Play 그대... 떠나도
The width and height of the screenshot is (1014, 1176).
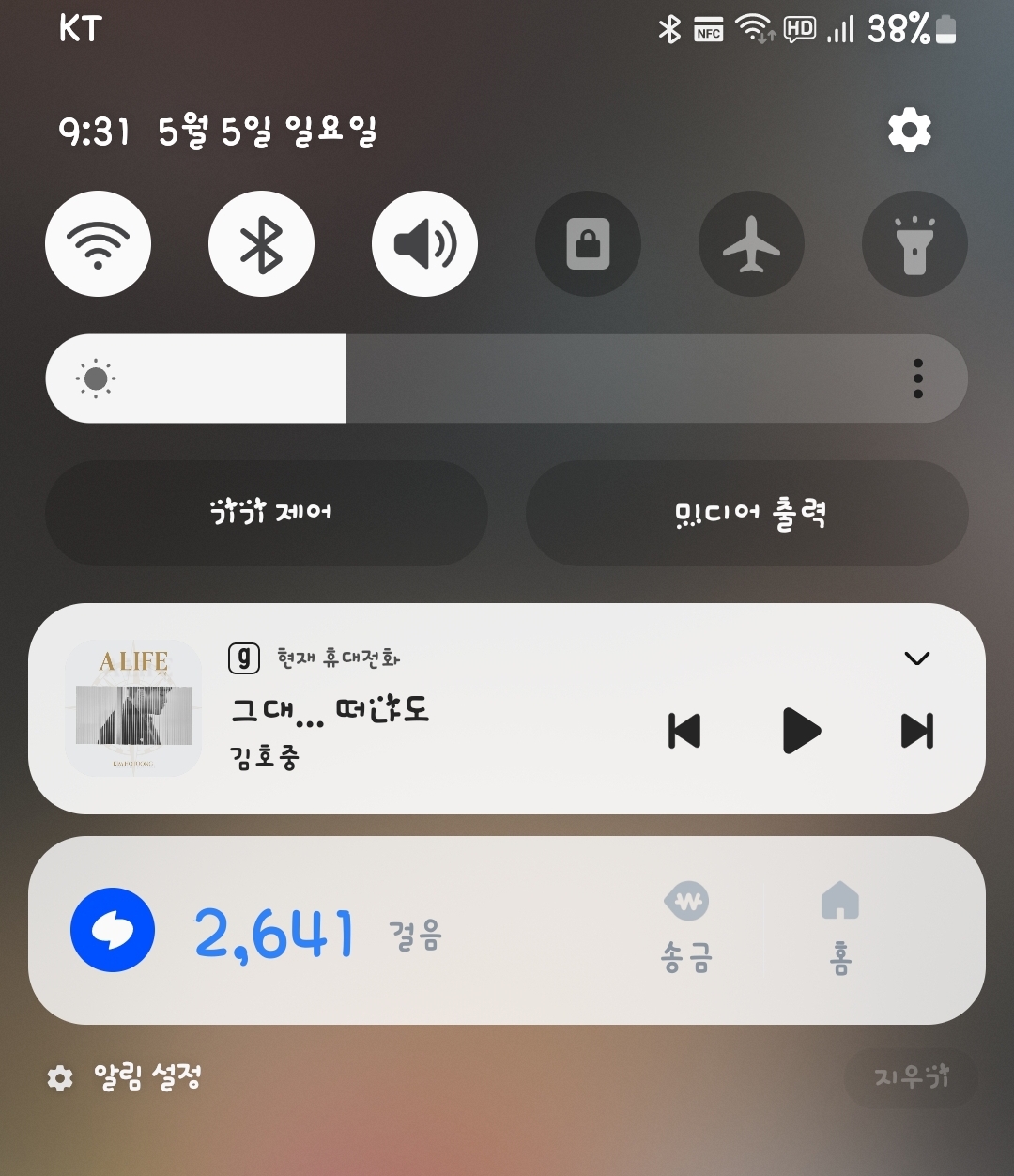click(801, 731)
